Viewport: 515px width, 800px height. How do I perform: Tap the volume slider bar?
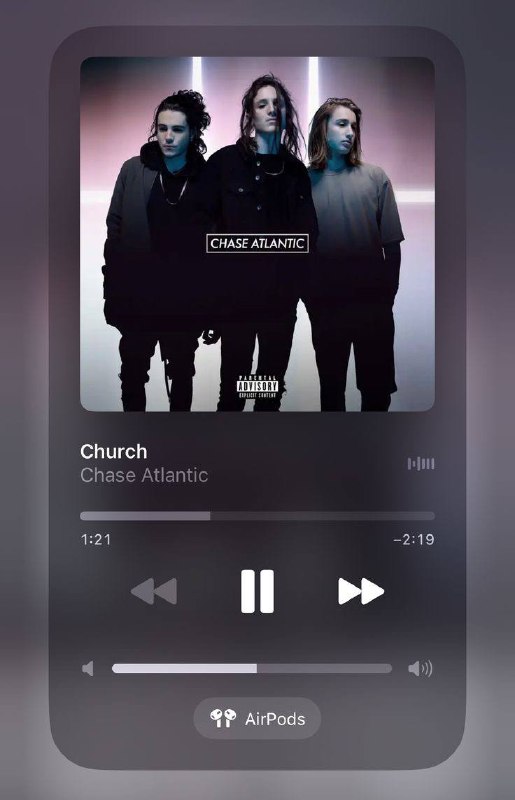[252, 668]
